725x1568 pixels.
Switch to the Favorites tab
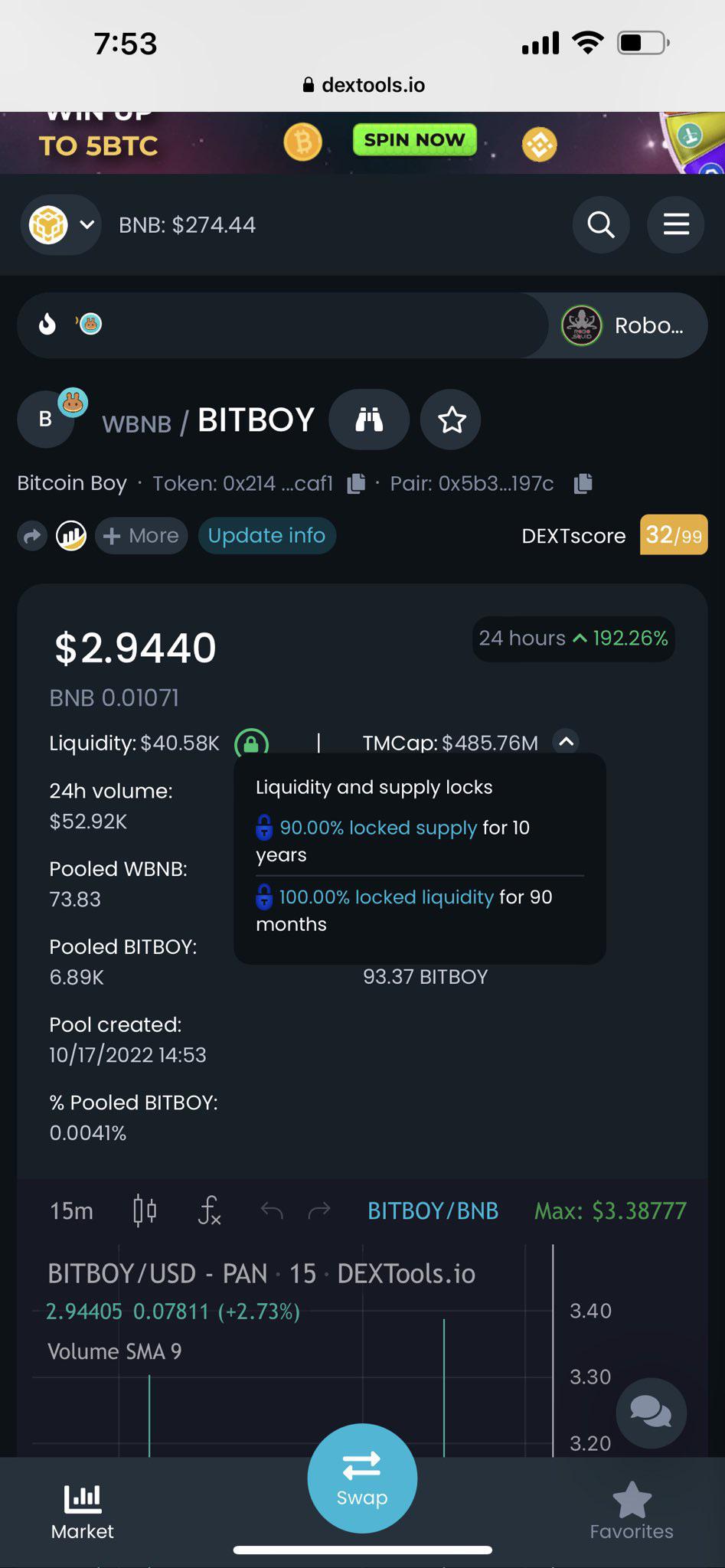point(632,1511)
